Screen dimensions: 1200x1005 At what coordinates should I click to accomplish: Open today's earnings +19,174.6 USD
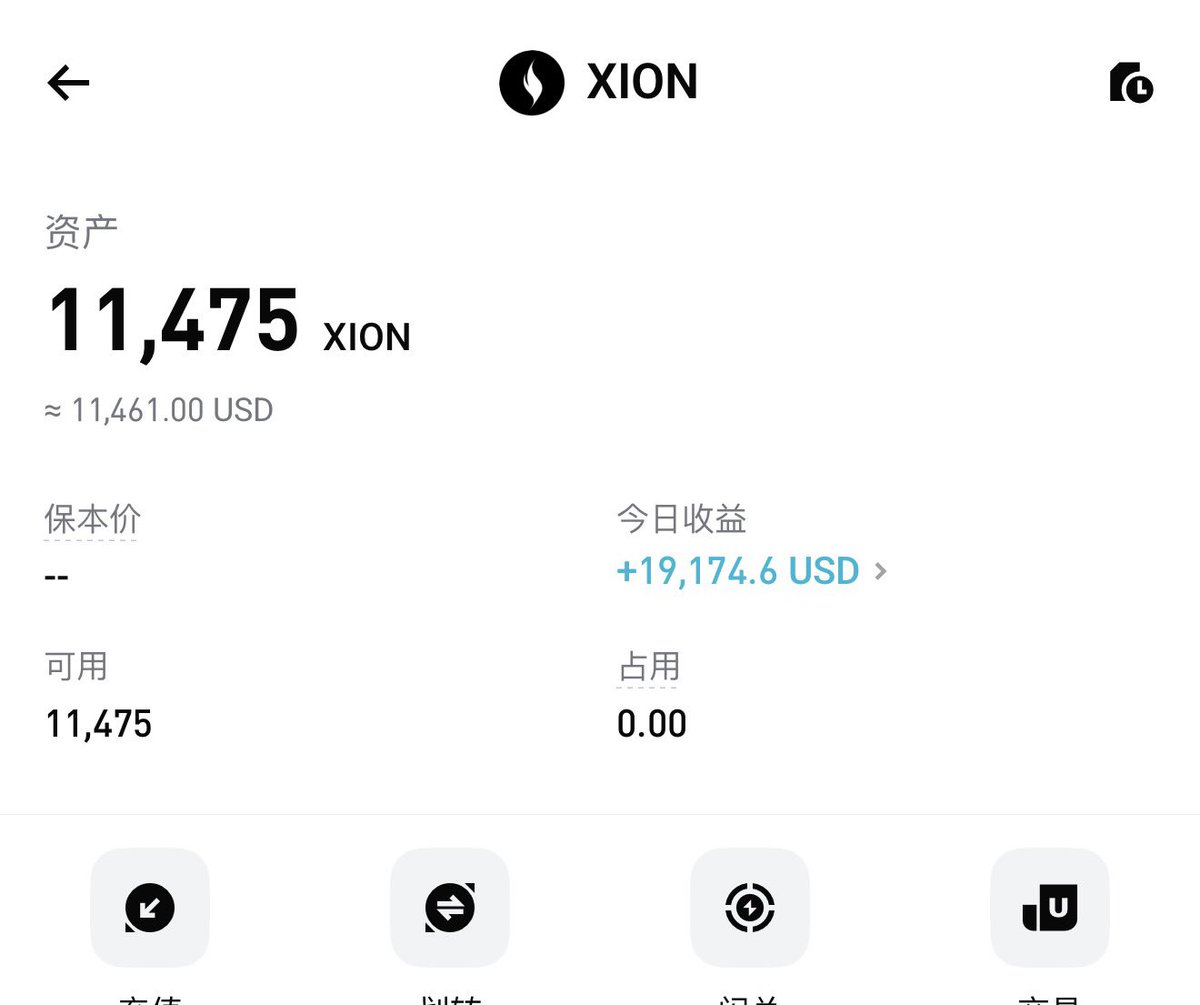coord(751,571)
